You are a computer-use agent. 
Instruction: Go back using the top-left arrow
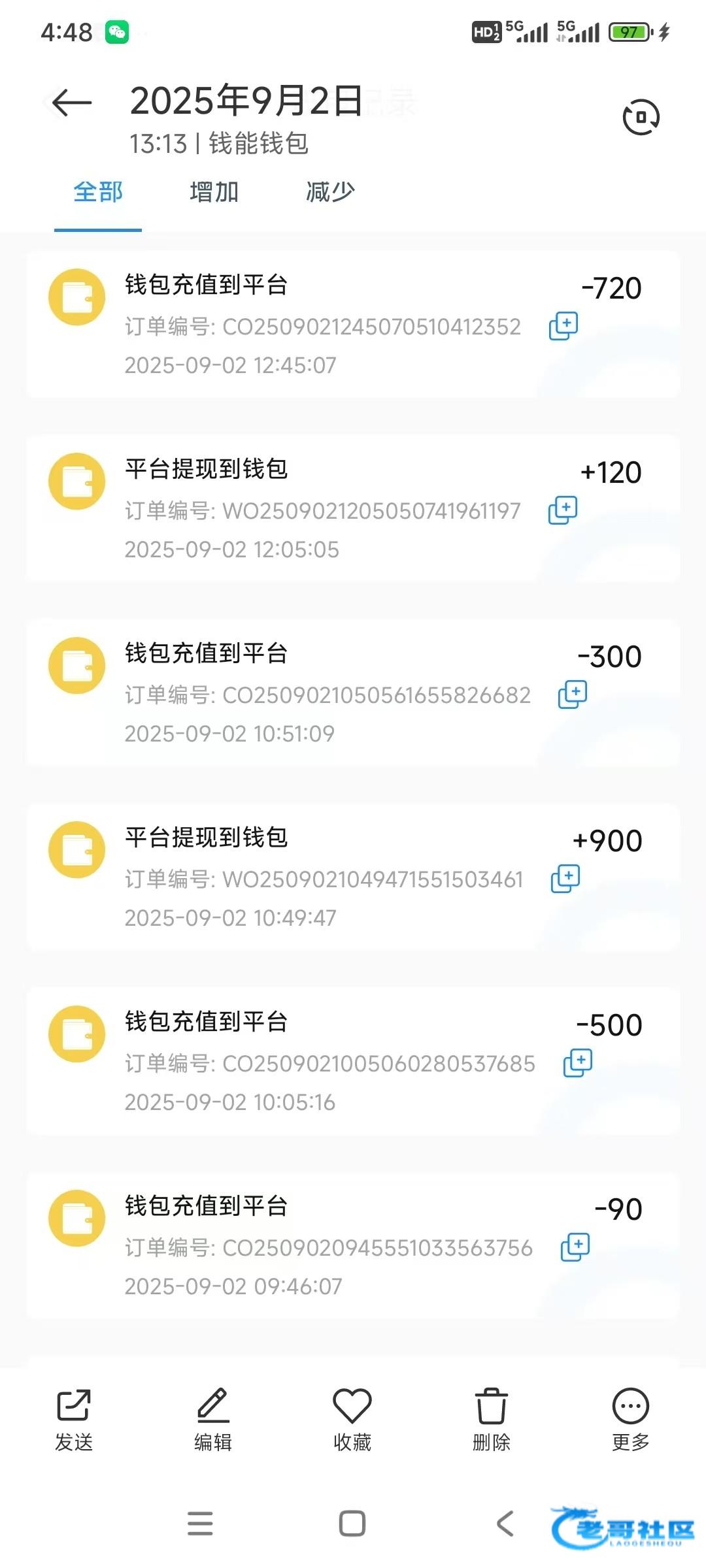(x=72, y=103)
